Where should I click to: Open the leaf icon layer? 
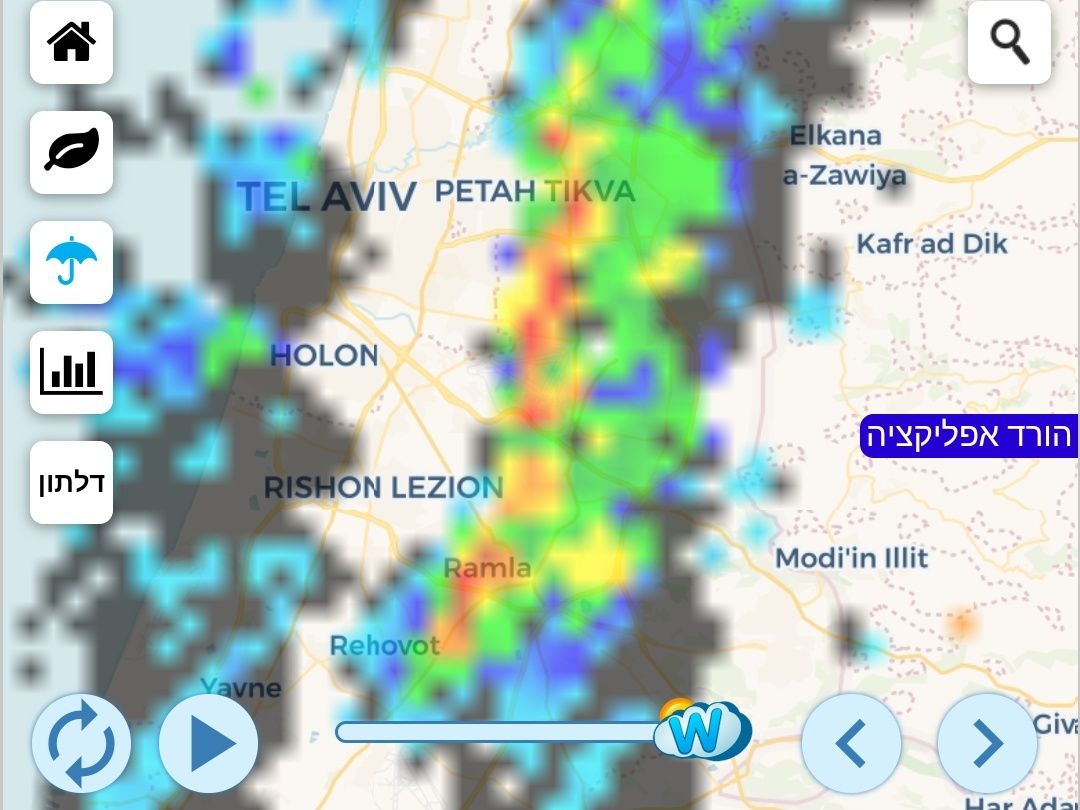click(71, 152)
